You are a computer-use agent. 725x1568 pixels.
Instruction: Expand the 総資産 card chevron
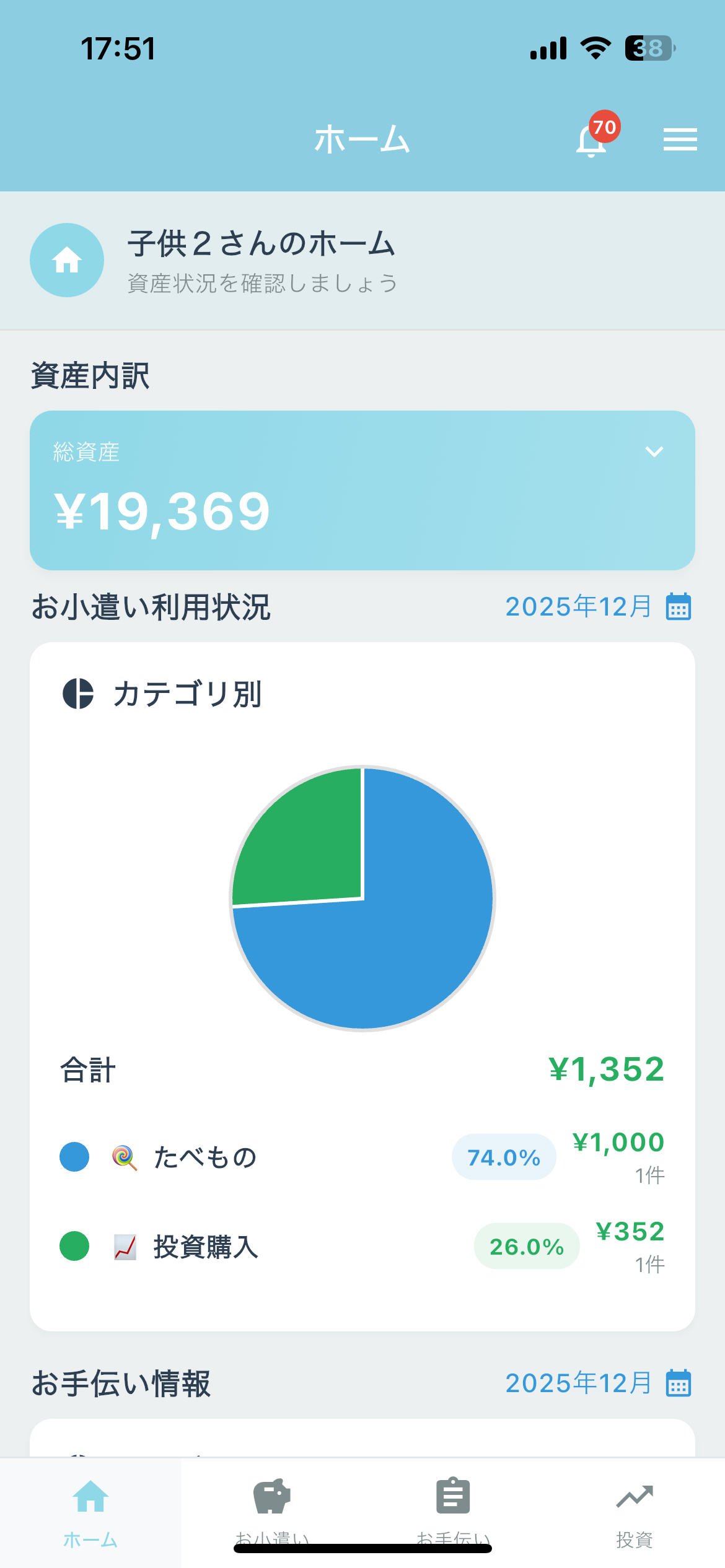[x=655, y=452]
